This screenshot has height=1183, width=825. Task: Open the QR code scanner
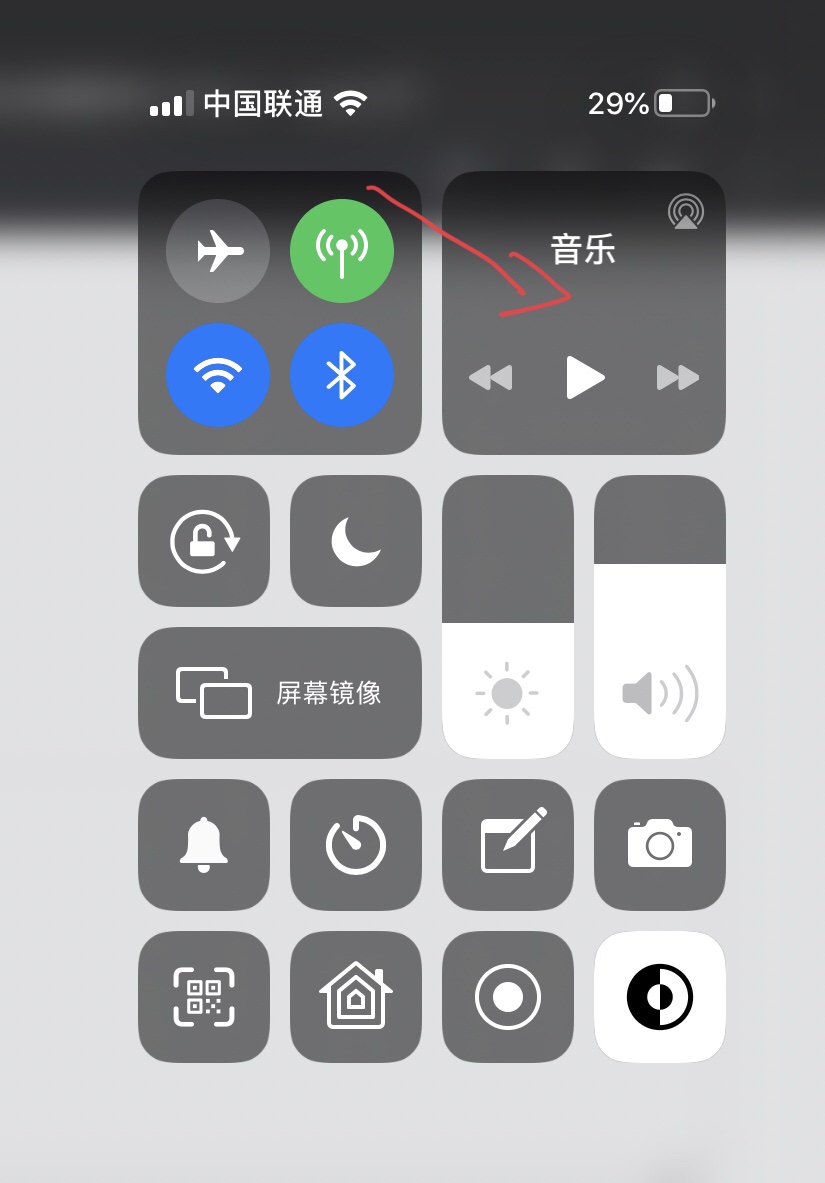click(x=204, y=997)
